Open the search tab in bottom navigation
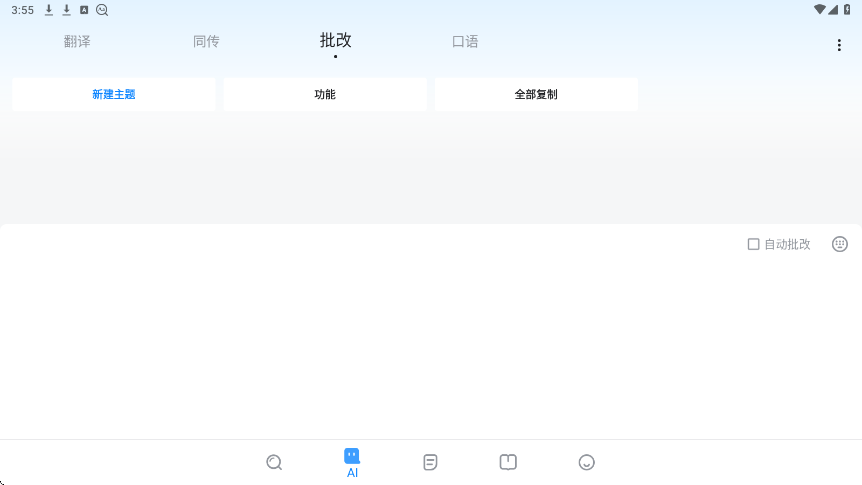The image size is (862, 485). [274, 462]
